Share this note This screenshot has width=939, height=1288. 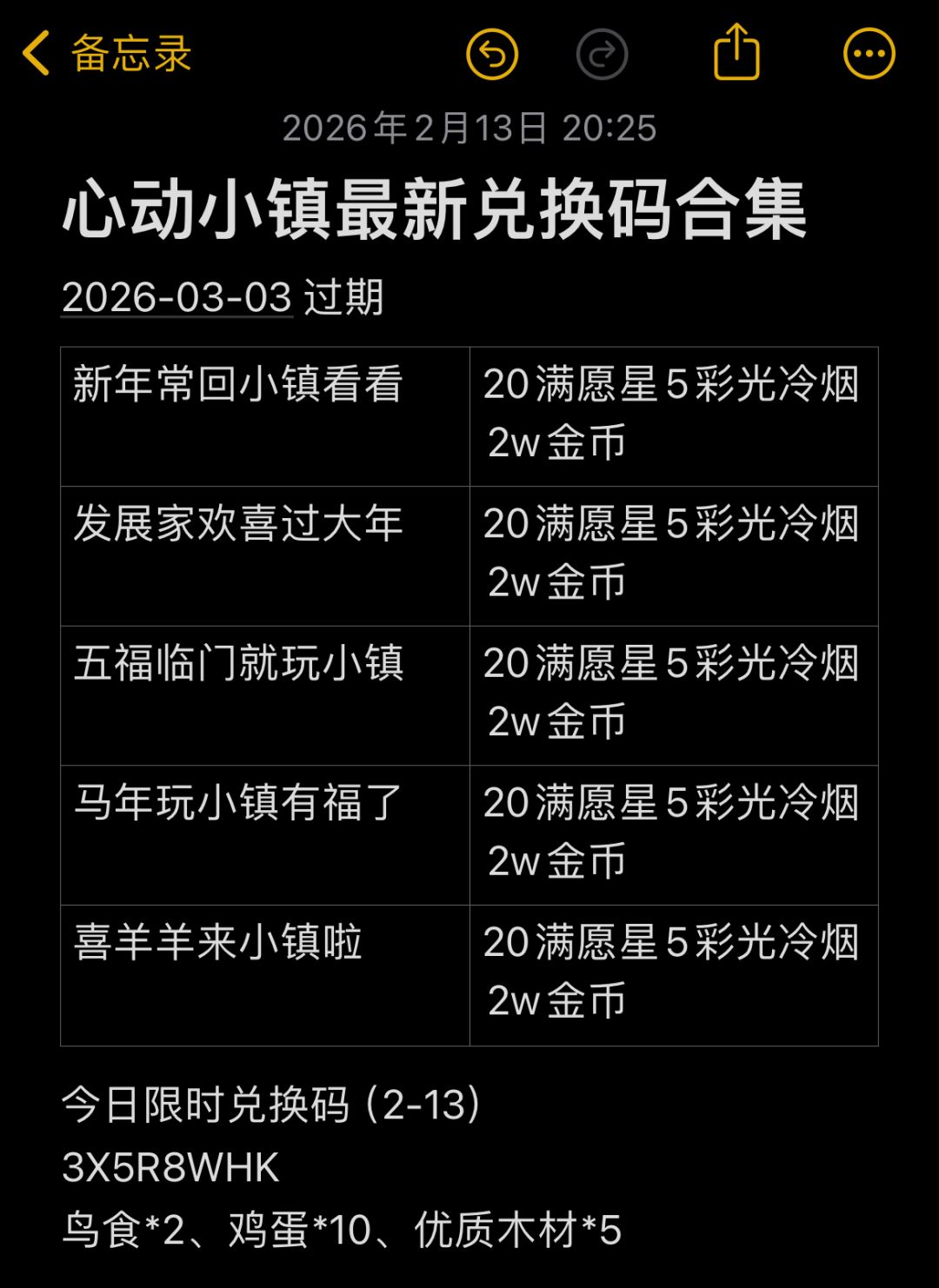(736, 52)
